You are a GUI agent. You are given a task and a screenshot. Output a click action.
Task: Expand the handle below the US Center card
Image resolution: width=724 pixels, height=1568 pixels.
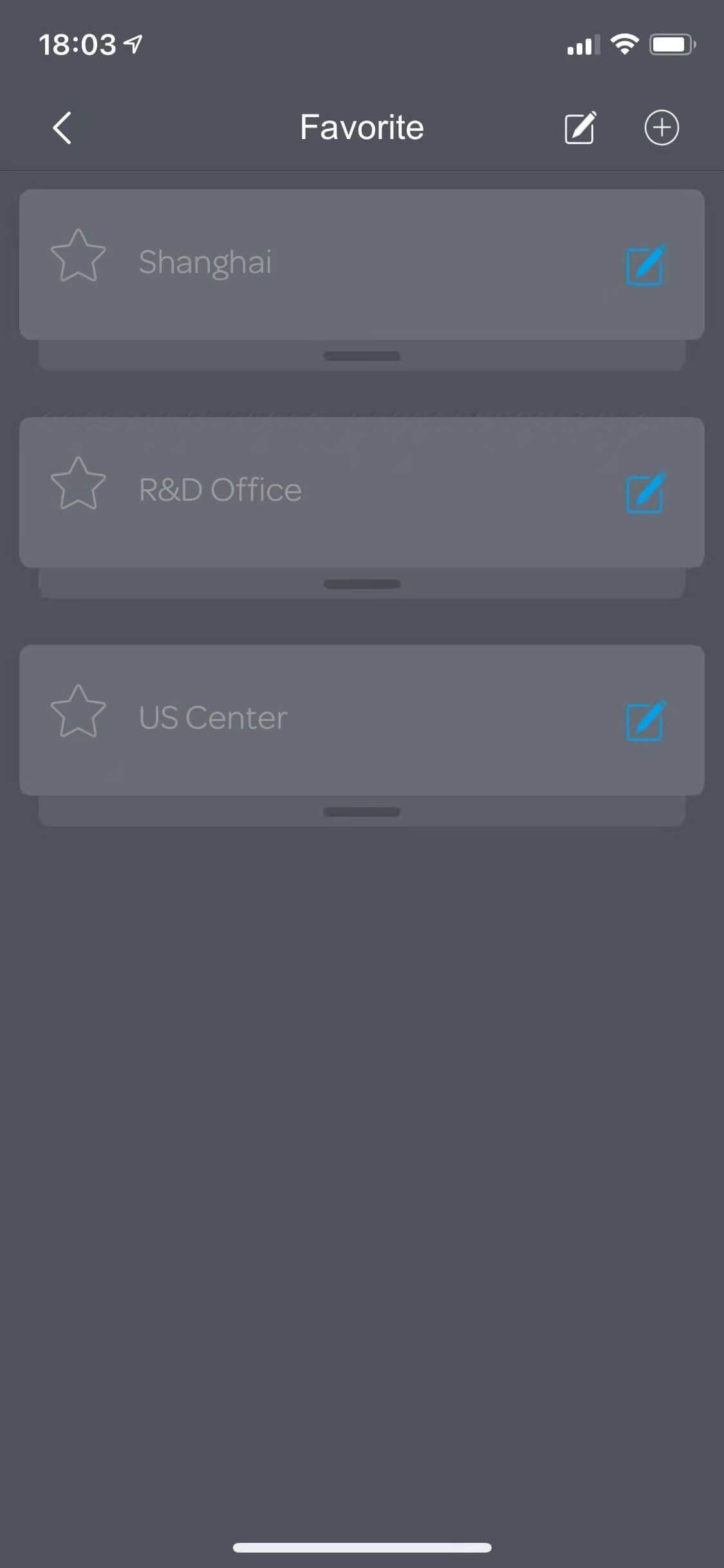coord(362,812)
